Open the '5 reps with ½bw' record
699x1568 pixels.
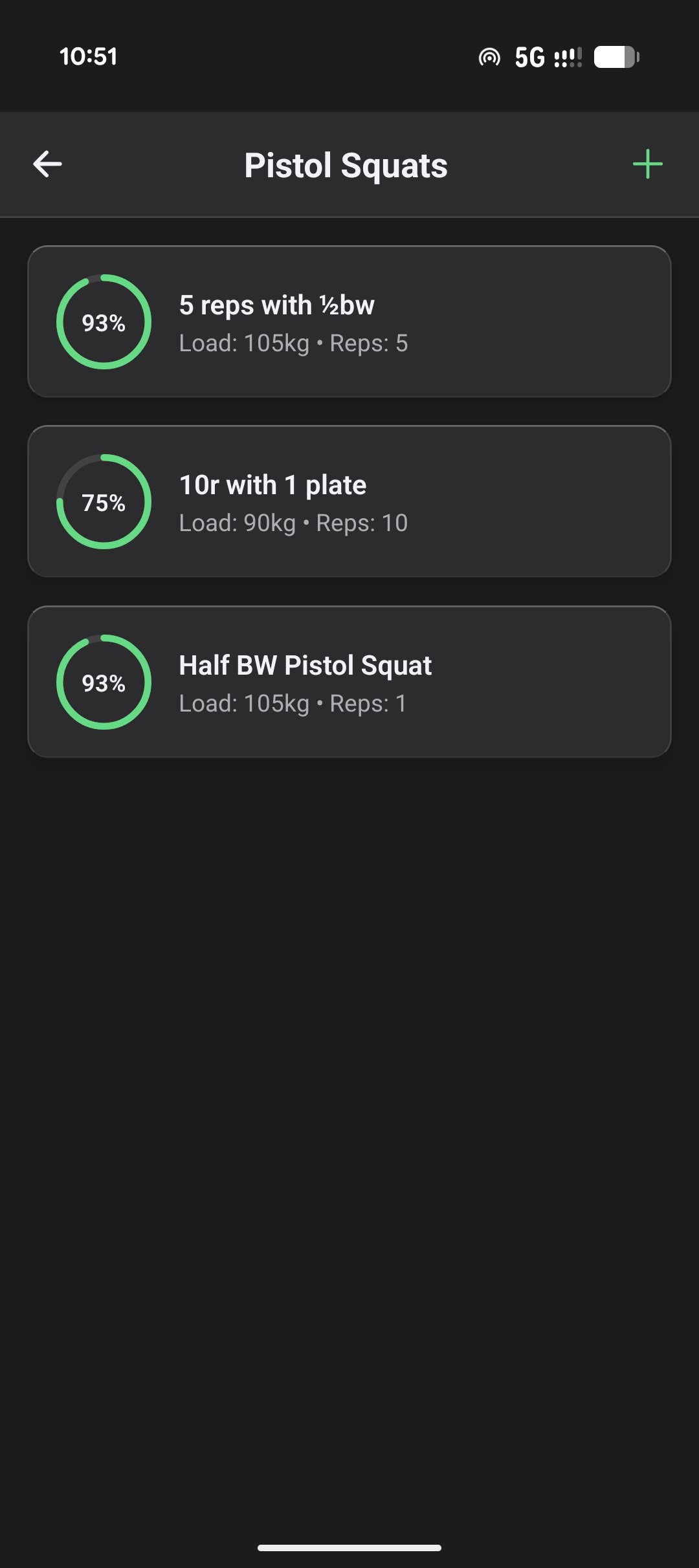point(349,322)
